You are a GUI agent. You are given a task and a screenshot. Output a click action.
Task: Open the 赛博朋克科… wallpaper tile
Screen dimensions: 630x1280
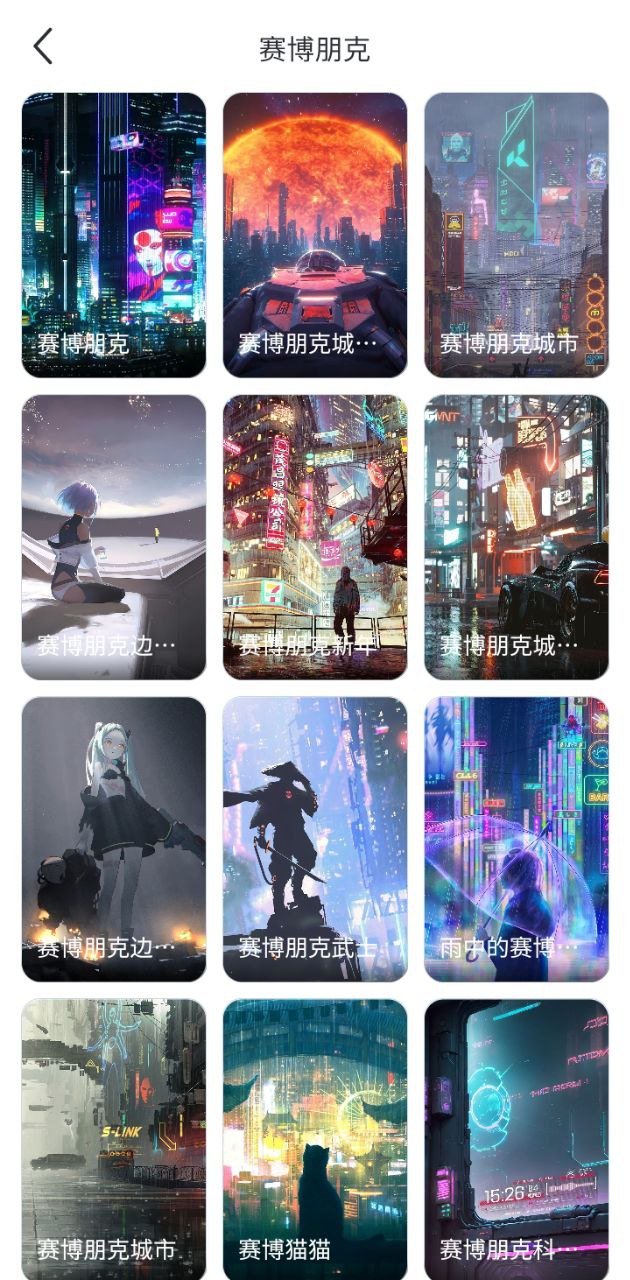tap(516, 1139)
